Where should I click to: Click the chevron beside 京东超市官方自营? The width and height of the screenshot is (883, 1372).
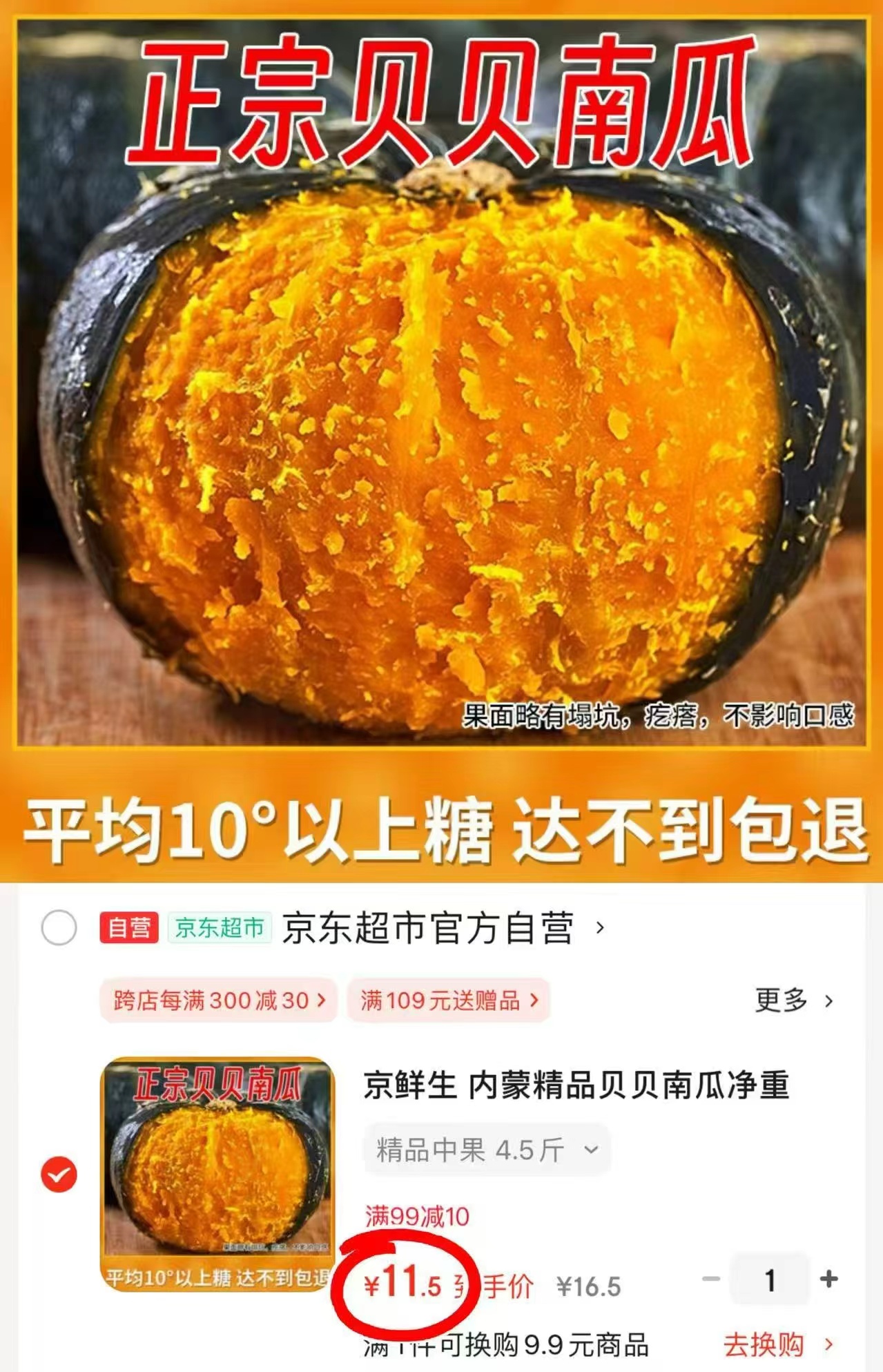tap(599, 928)
